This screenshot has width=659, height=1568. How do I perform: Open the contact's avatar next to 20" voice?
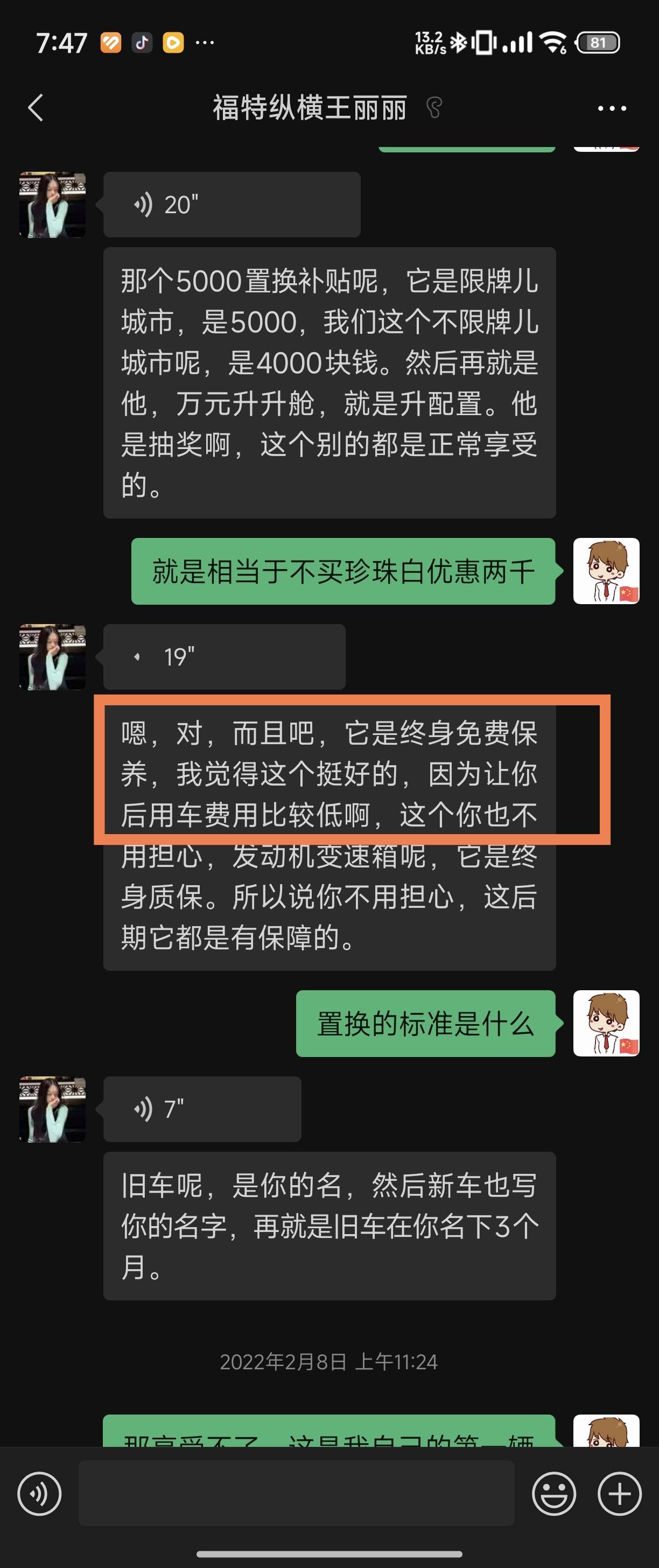(x=52, y=205)
